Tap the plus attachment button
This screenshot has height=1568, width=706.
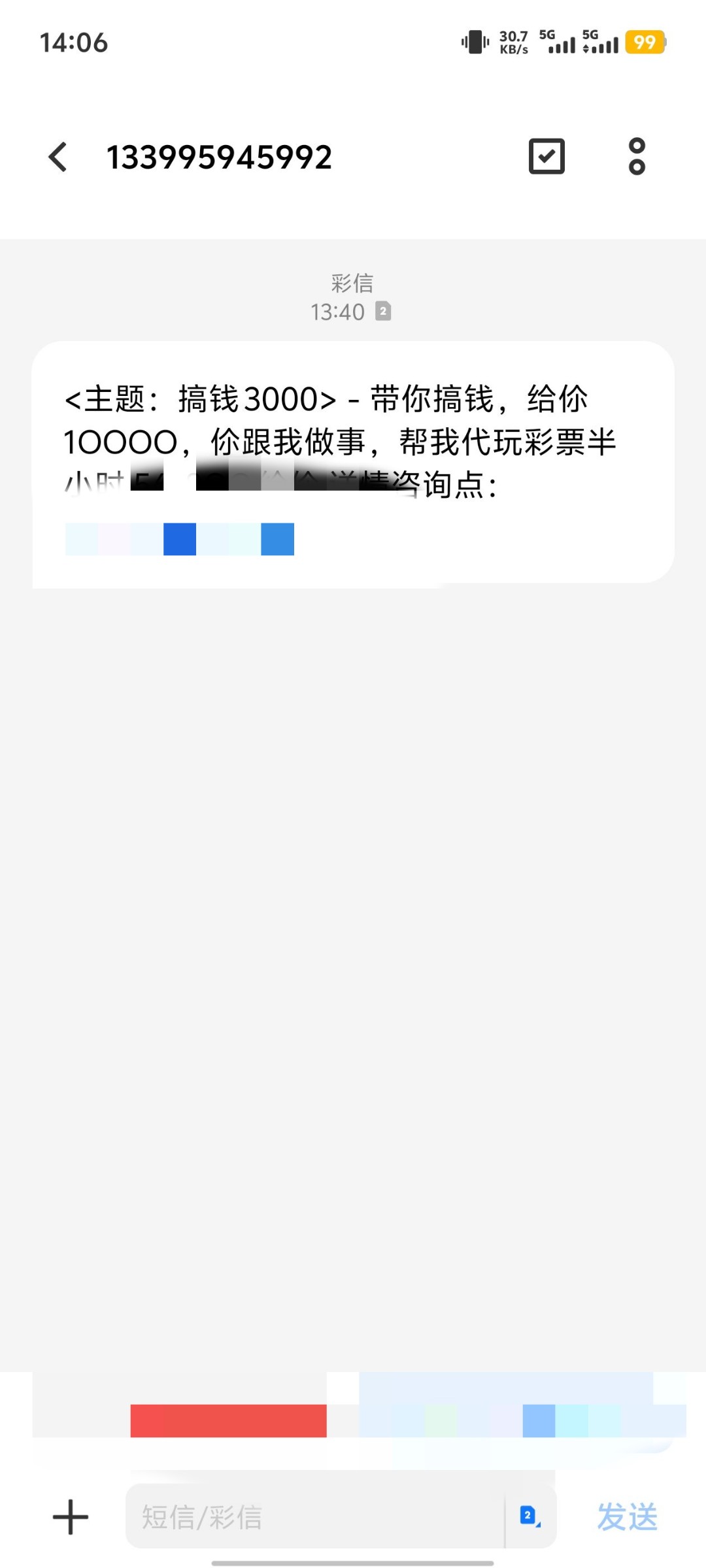tap(71, 1517)
